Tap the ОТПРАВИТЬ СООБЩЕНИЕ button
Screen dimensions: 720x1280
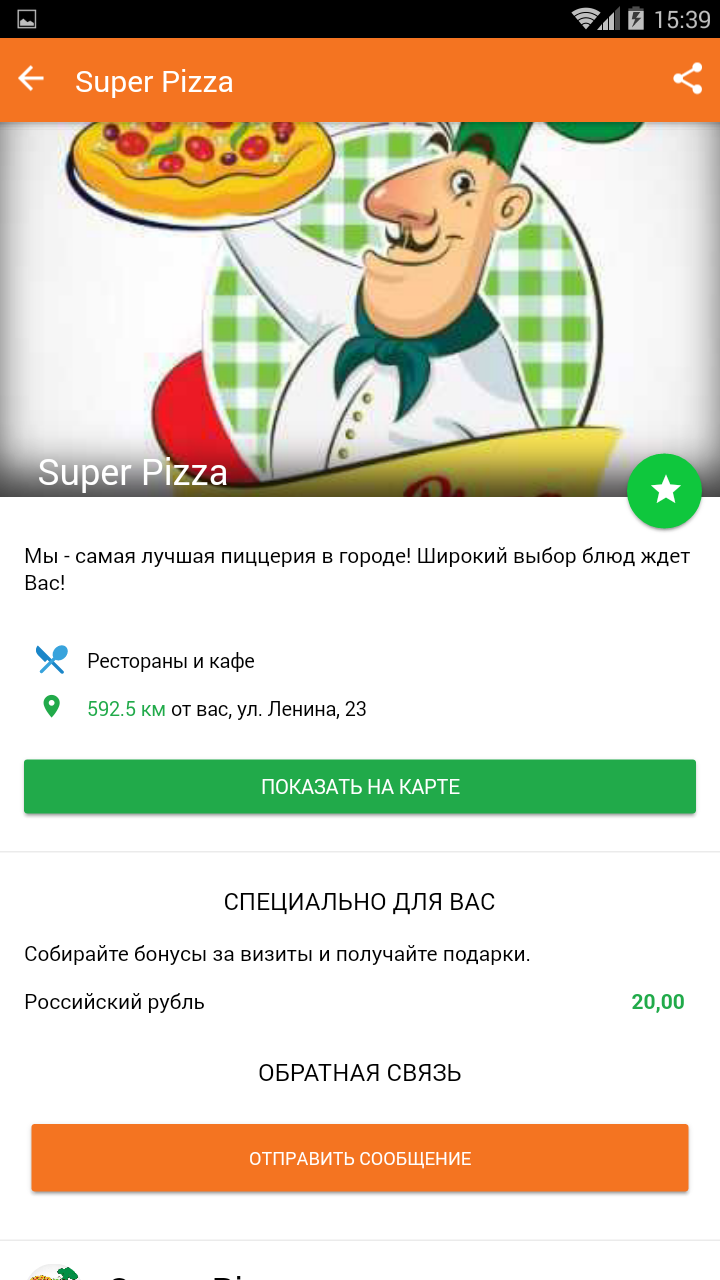pyautogui.click(x=360, y=1158)
